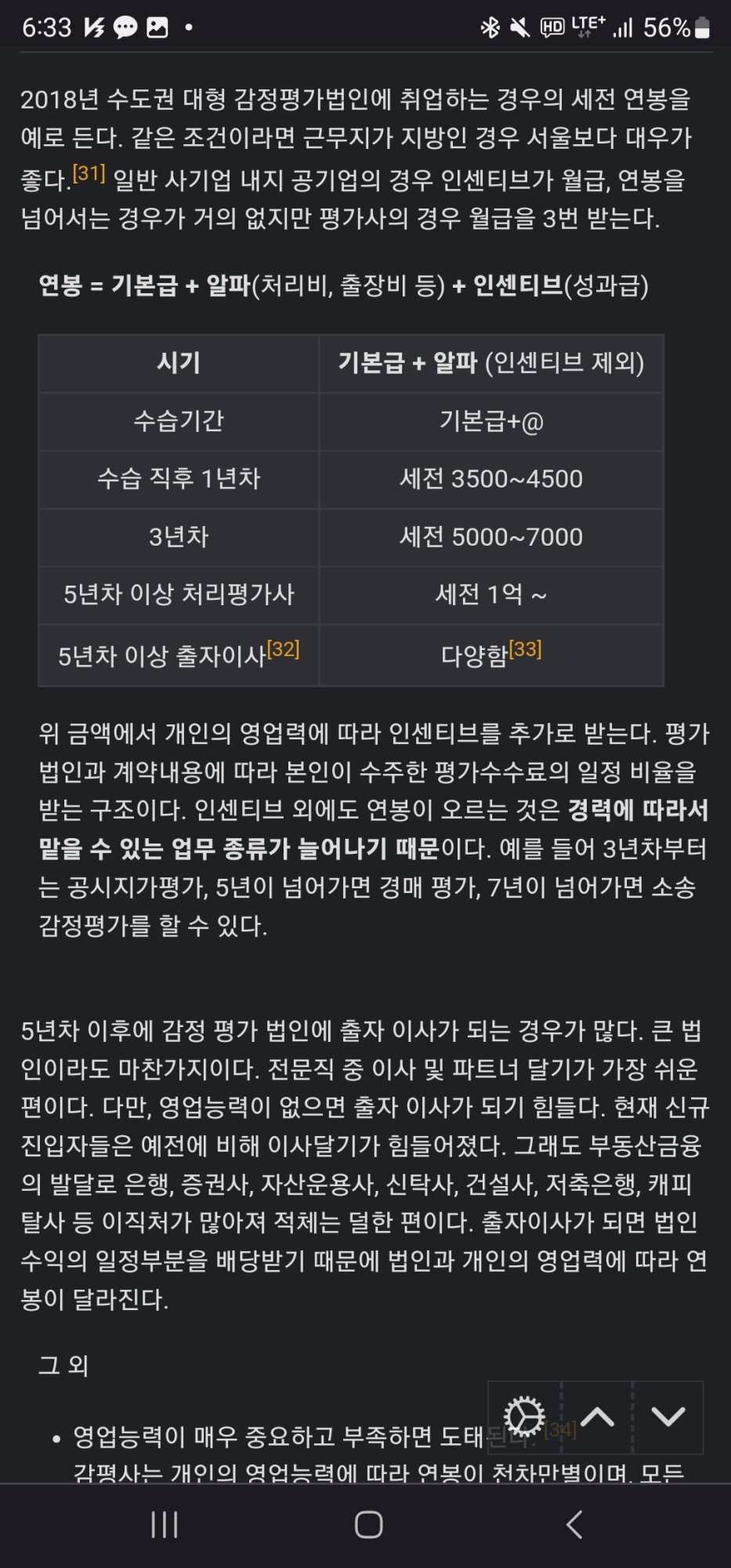Screen dimensions: 731x1568
Task: Jump to top with the up arrow
Action: pos(597,1417)
